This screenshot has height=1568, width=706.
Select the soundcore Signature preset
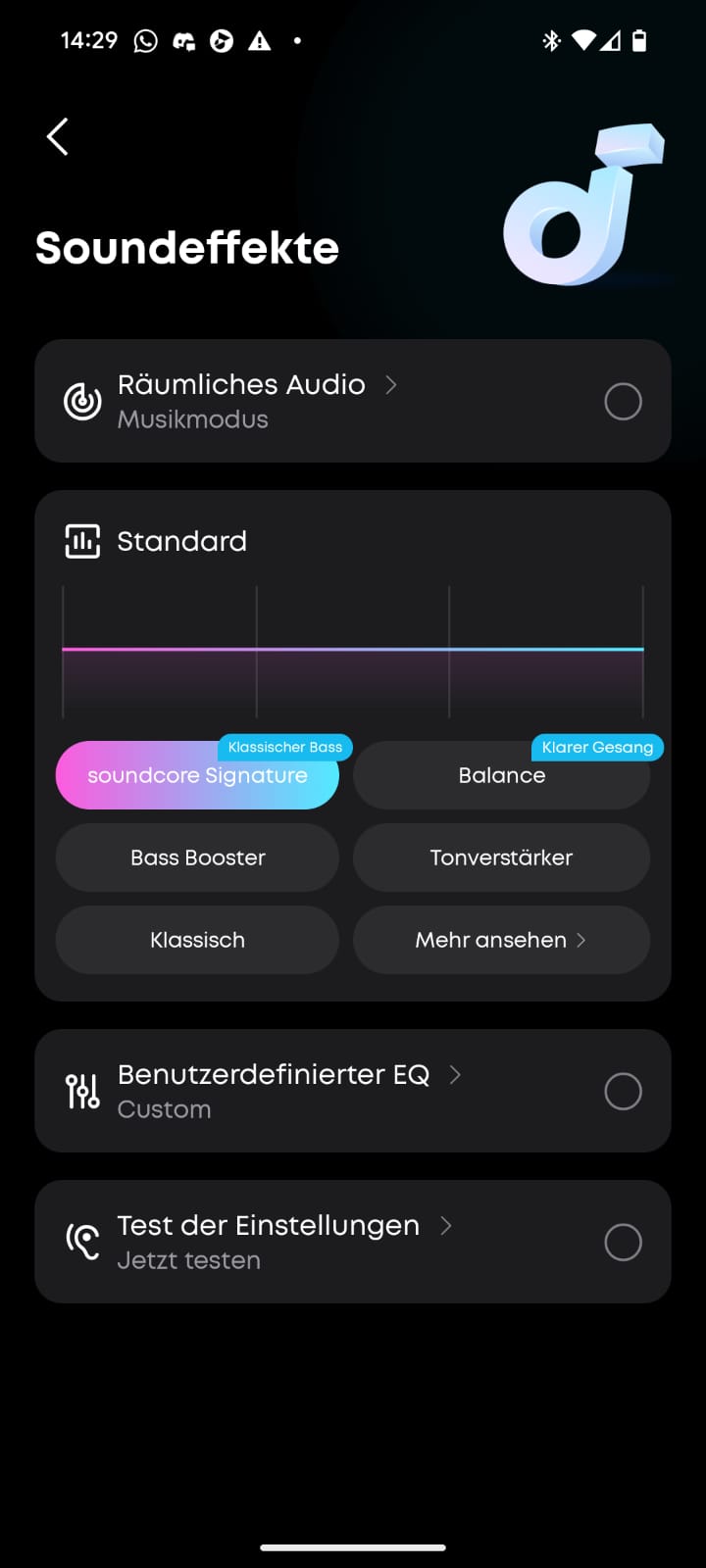click(197, 775)
